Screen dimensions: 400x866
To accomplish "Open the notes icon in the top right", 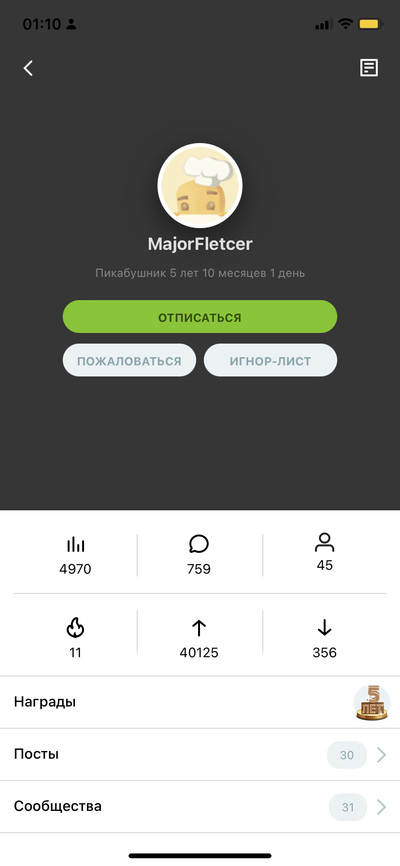I will click(369, 68).
